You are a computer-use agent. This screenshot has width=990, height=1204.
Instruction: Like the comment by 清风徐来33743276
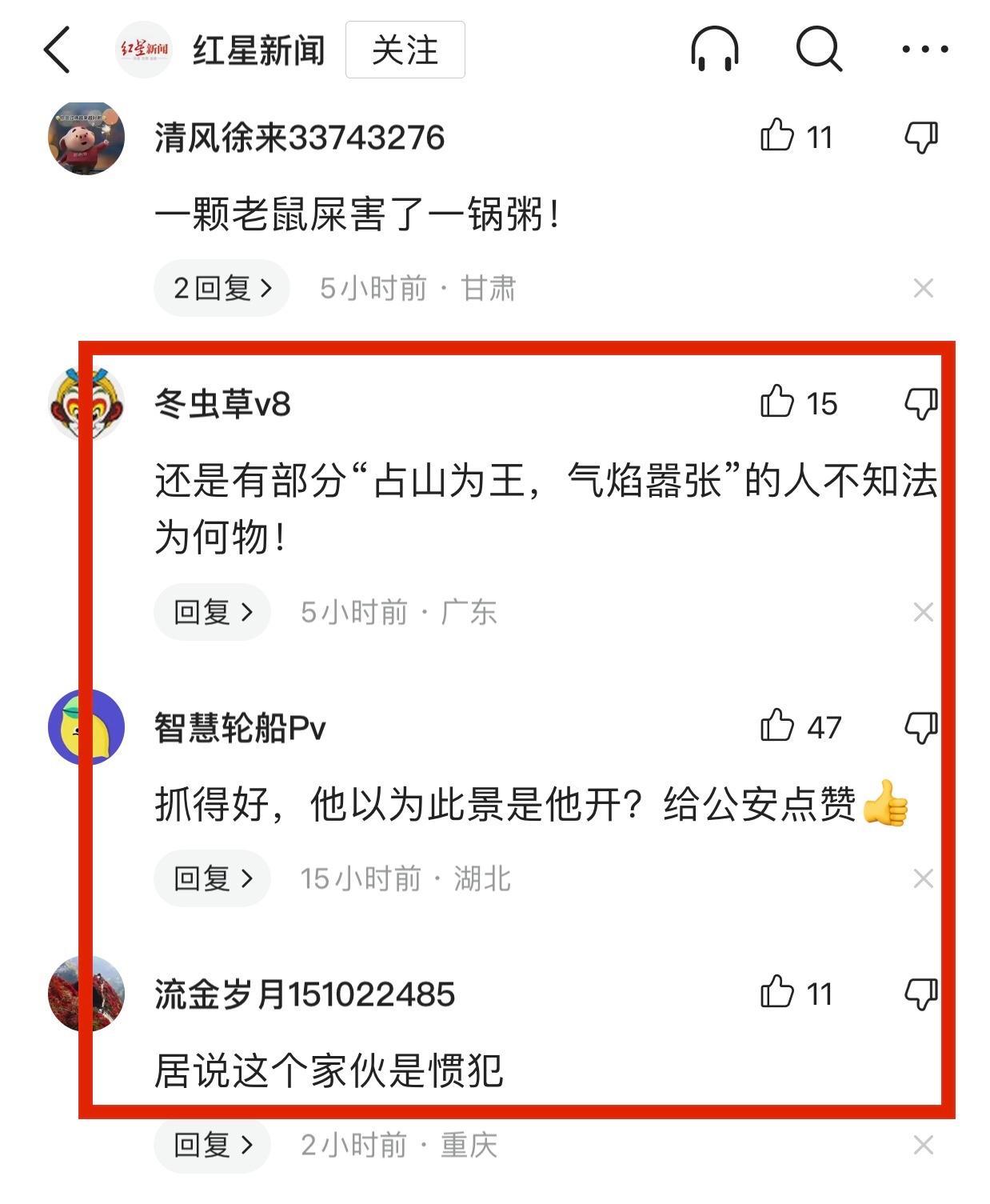(x=777, y=136)
